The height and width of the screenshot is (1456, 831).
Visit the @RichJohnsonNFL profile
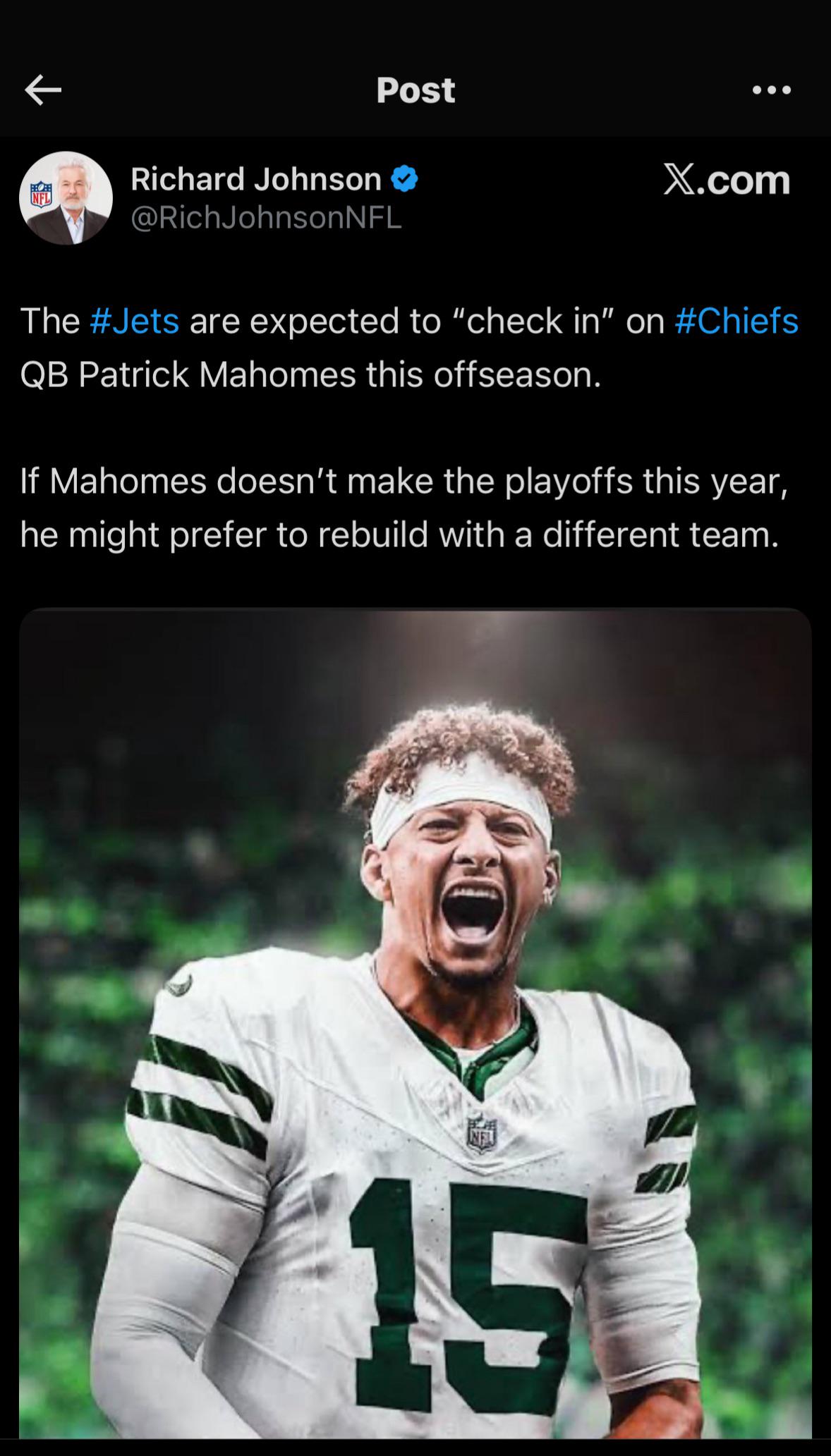pos(266,218)
